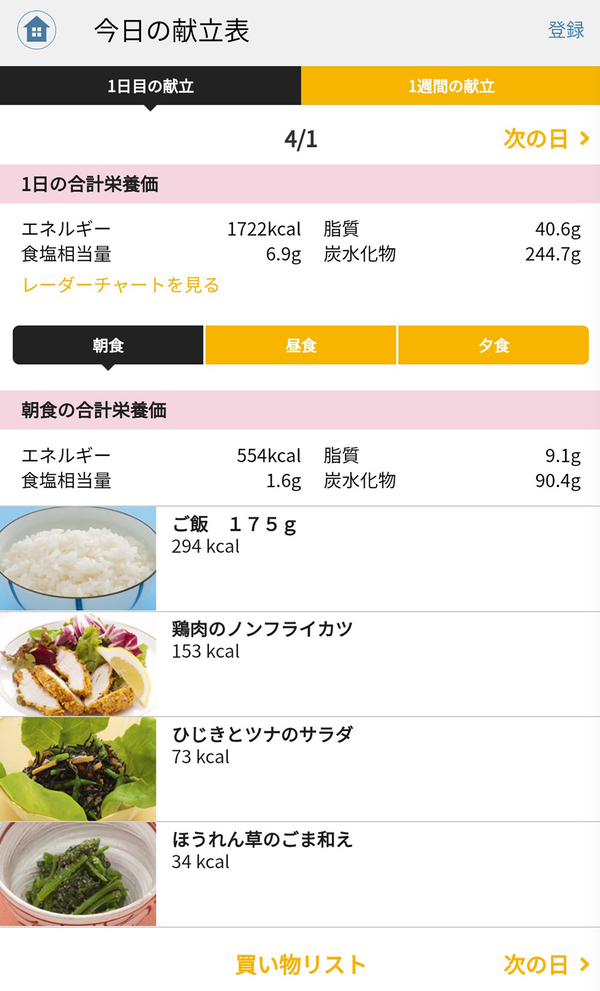Open the ひじきとツナのサラダ recipe

[x=300, y=769]
